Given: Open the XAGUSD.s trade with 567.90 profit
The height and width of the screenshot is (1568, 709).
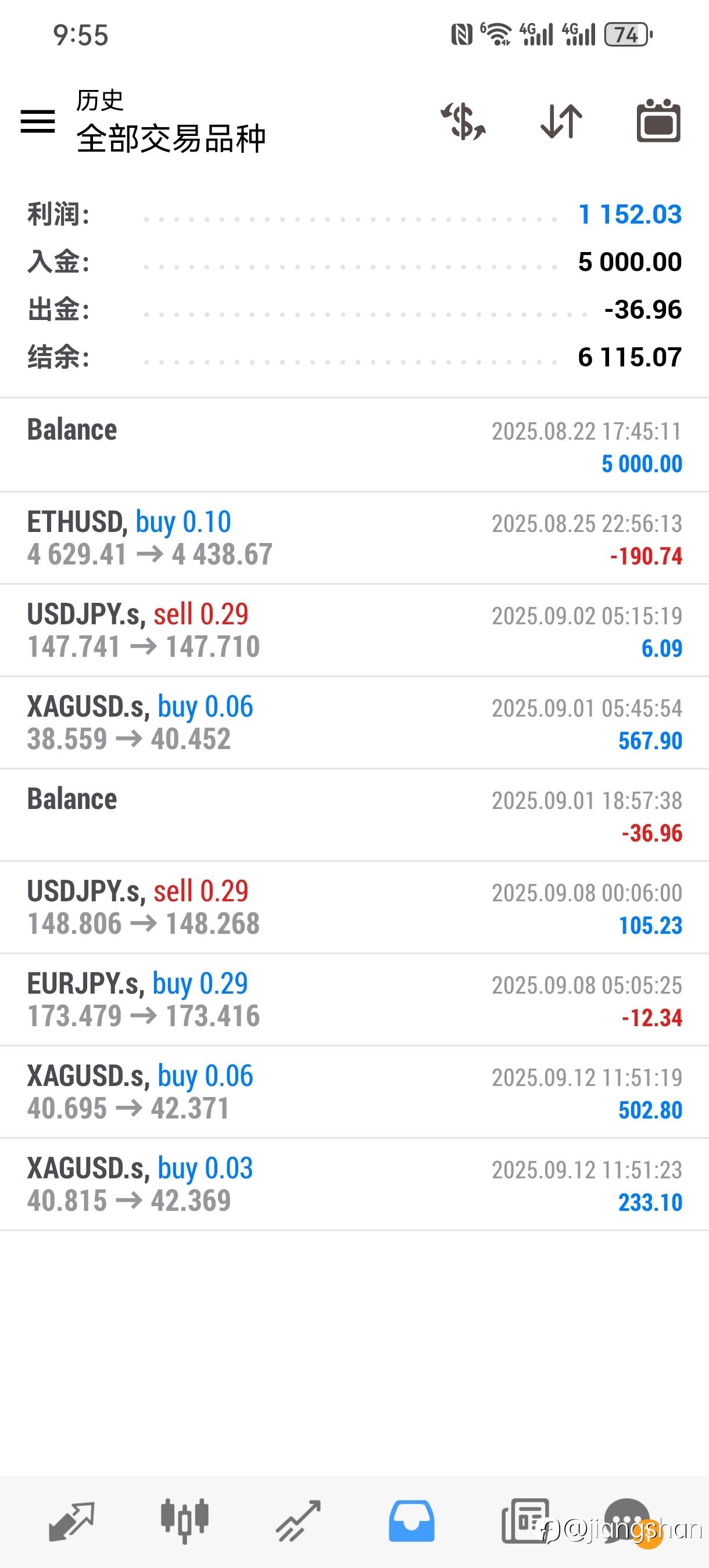Looking at the screenshot, I should coord(354,723).
